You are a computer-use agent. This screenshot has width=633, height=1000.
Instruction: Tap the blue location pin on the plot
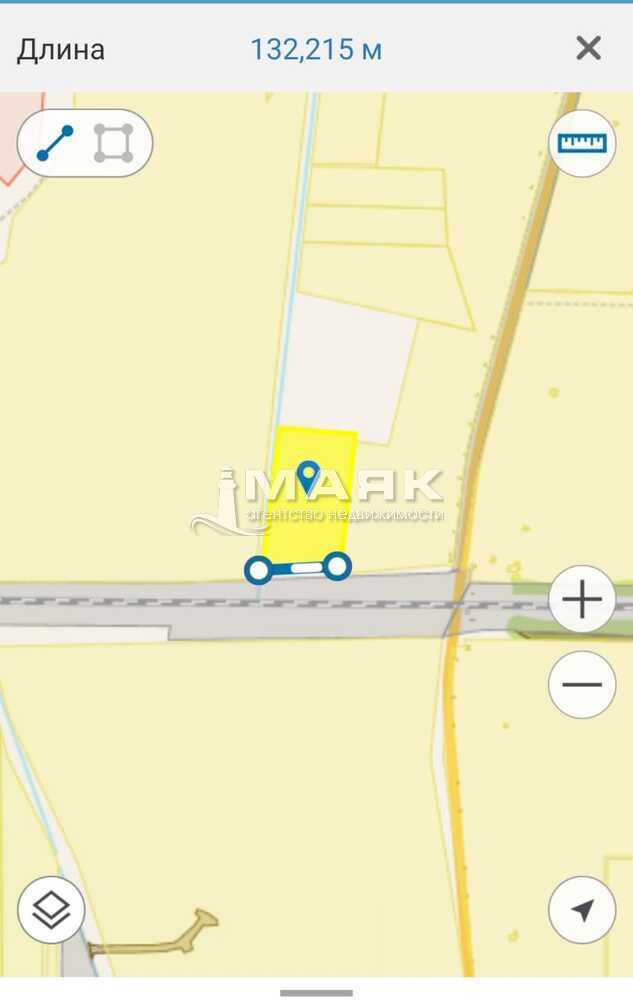(x=309, y=476)
